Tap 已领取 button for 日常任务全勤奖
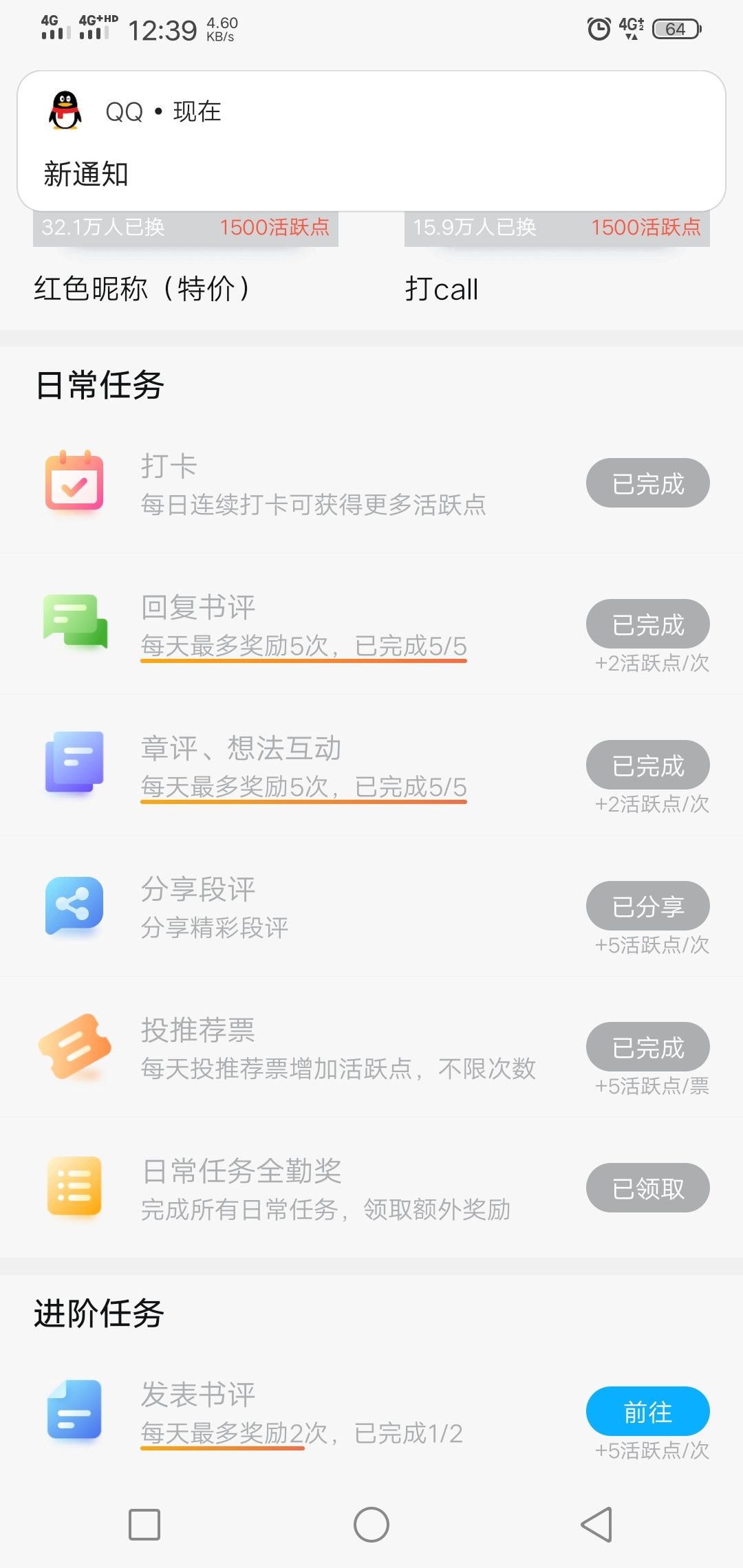This screenshot has width=743, height=1568. [647, 1188]
